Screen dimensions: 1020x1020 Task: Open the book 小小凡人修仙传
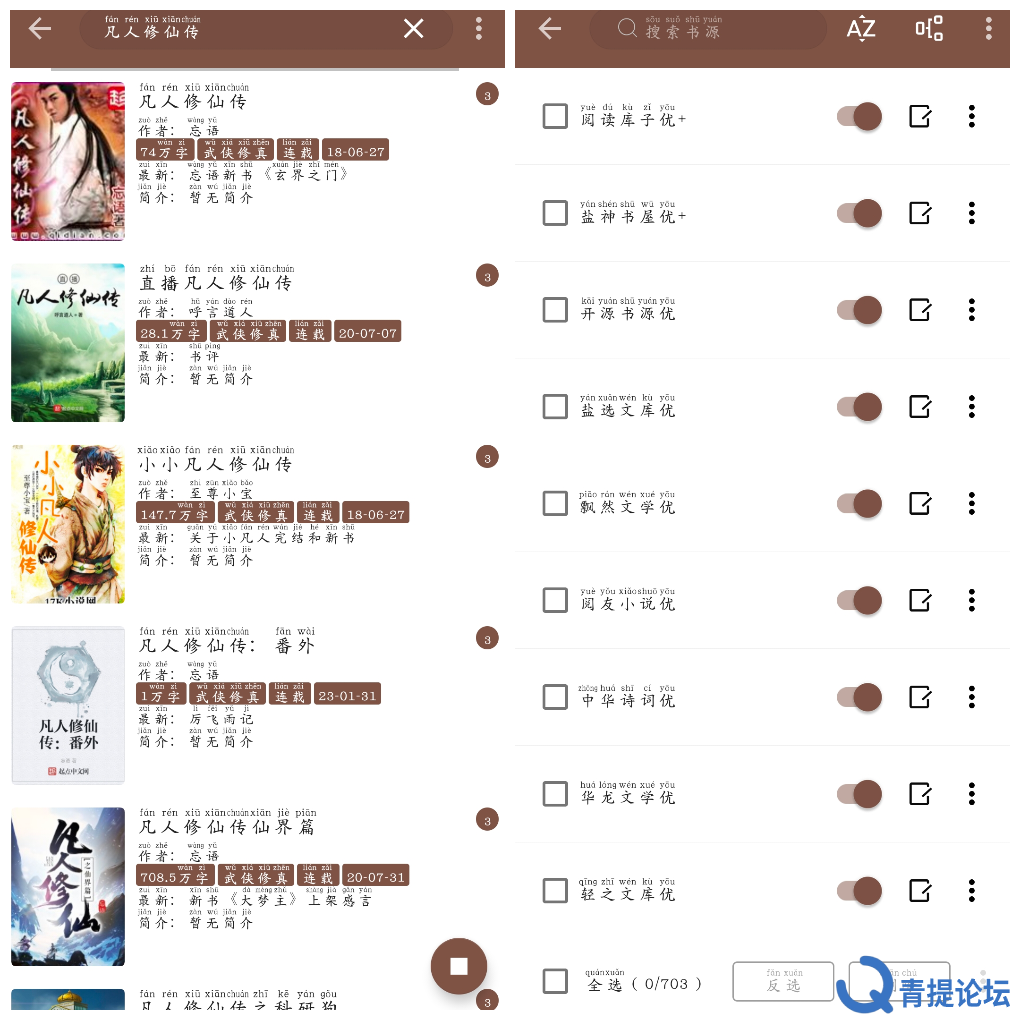tap(215, 464)
